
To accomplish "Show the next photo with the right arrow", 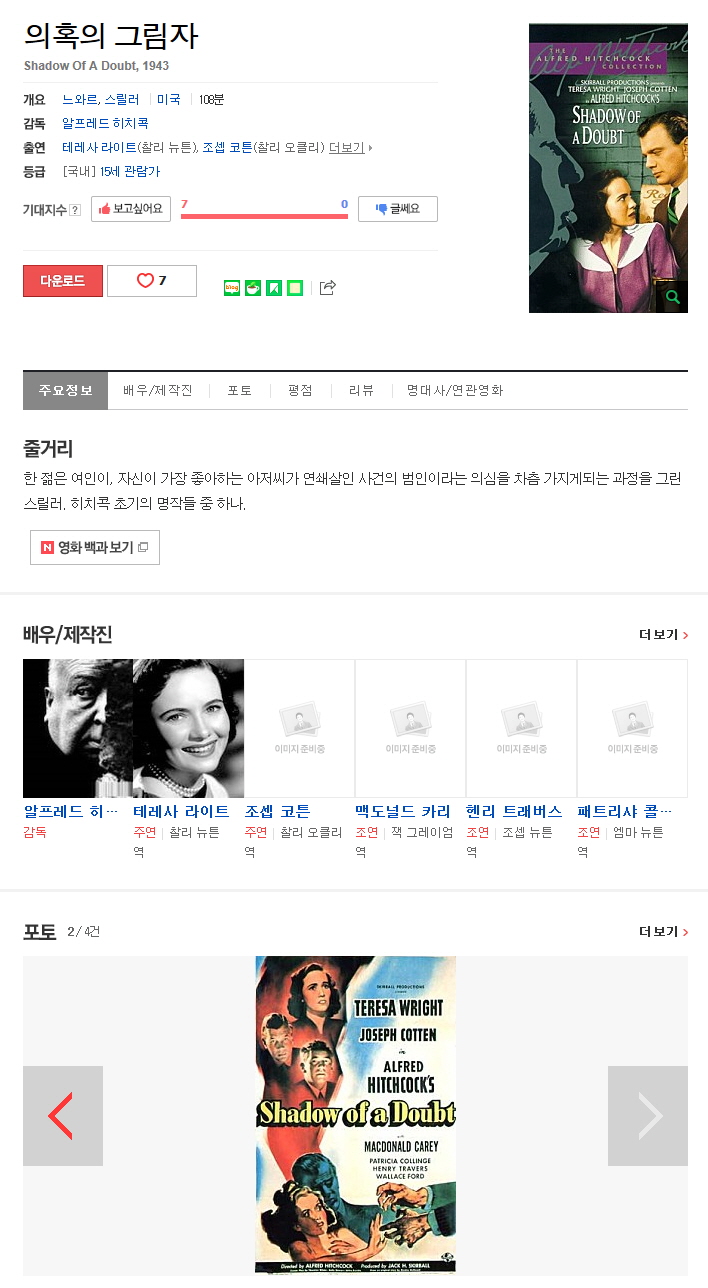I will (x=648, y=1116).
